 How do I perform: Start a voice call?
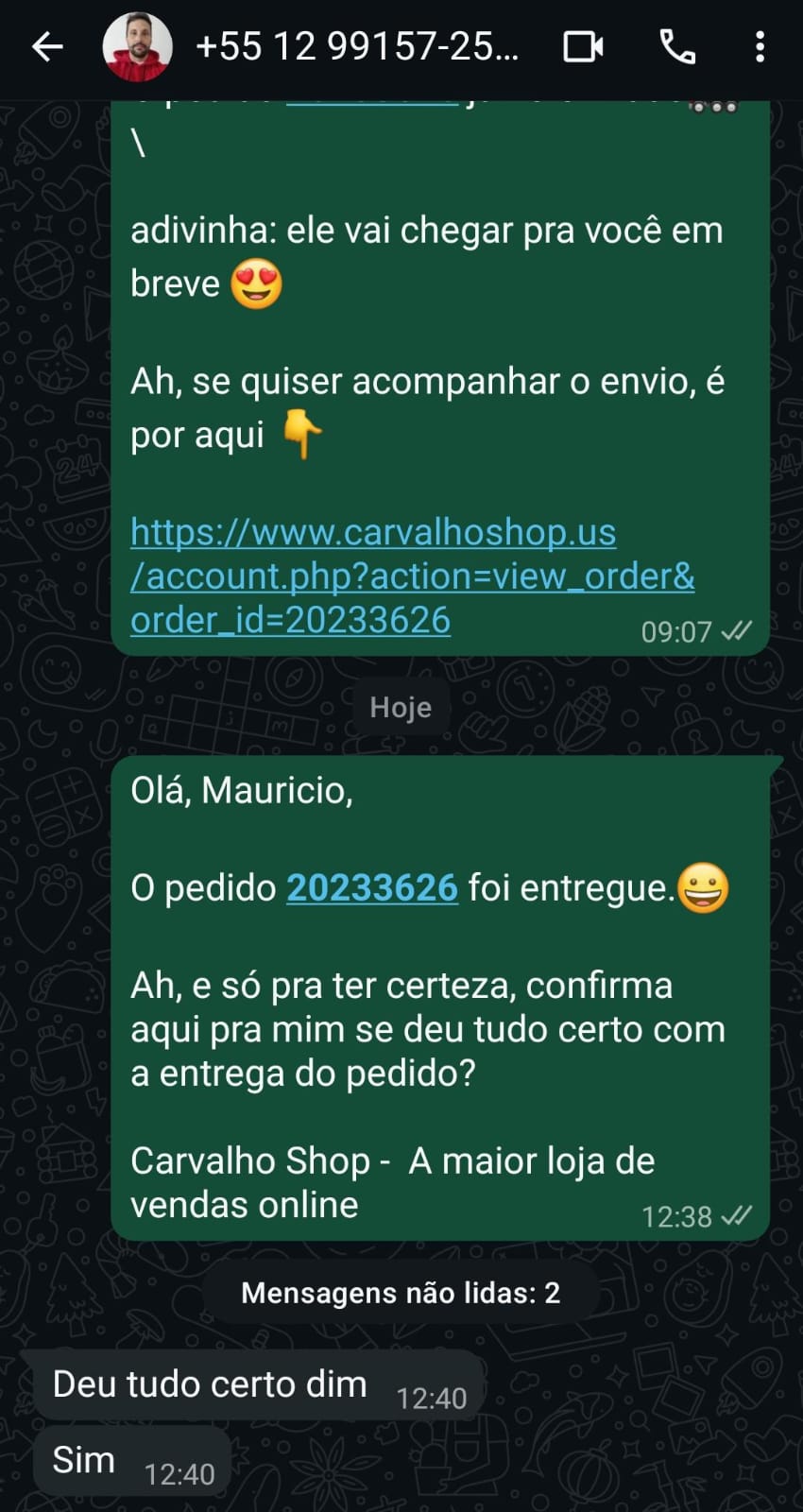(677, 46)
